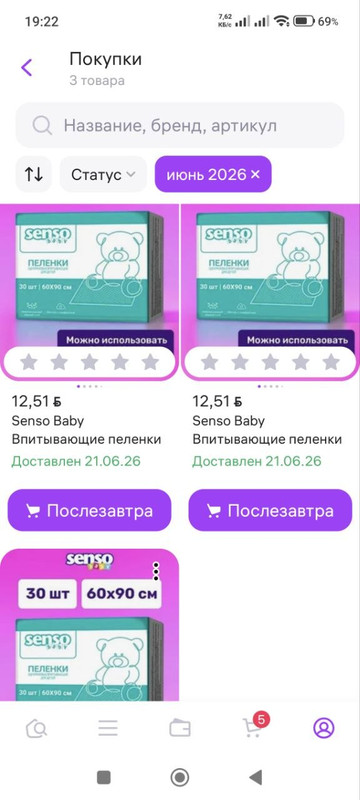Tap the system back button
Image resolution: width=360 pixels, height=800 pixels.
pyautogui.click(x=255, y=778)
